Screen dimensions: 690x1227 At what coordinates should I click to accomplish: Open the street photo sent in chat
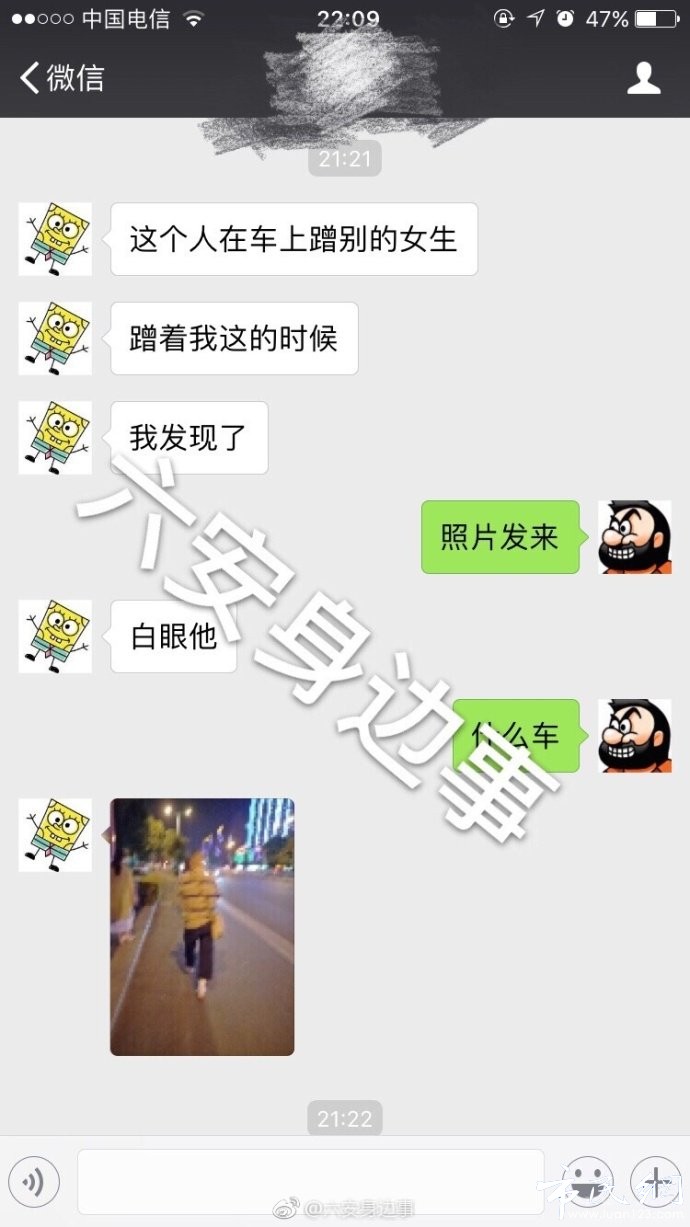click(202, 926)
